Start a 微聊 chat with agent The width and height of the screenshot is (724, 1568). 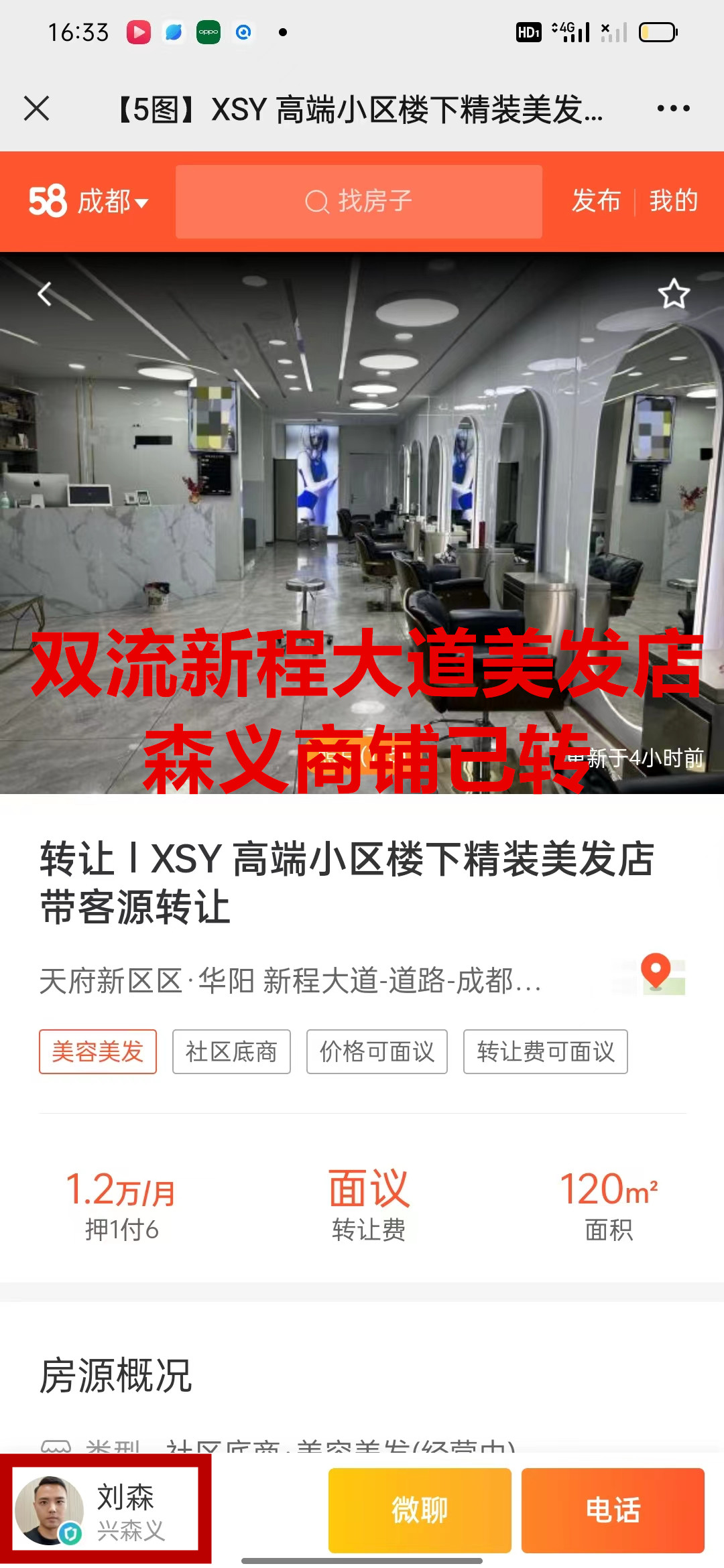420,1510
